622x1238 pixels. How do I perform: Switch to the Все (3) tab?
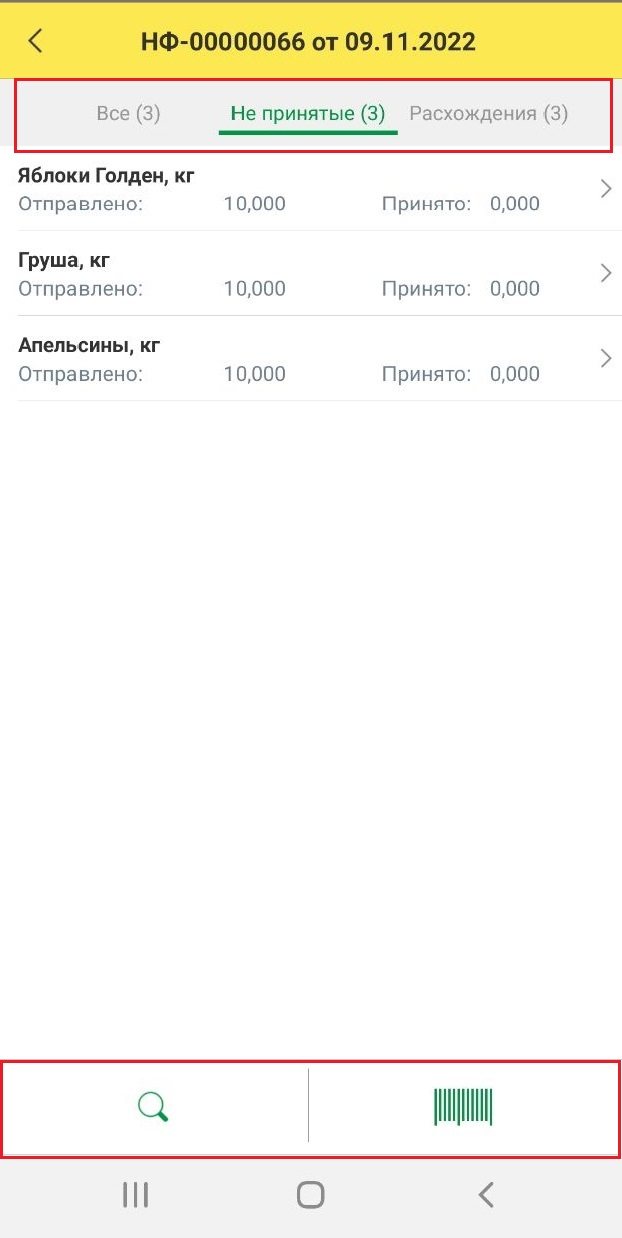click(x=128, y=113)
